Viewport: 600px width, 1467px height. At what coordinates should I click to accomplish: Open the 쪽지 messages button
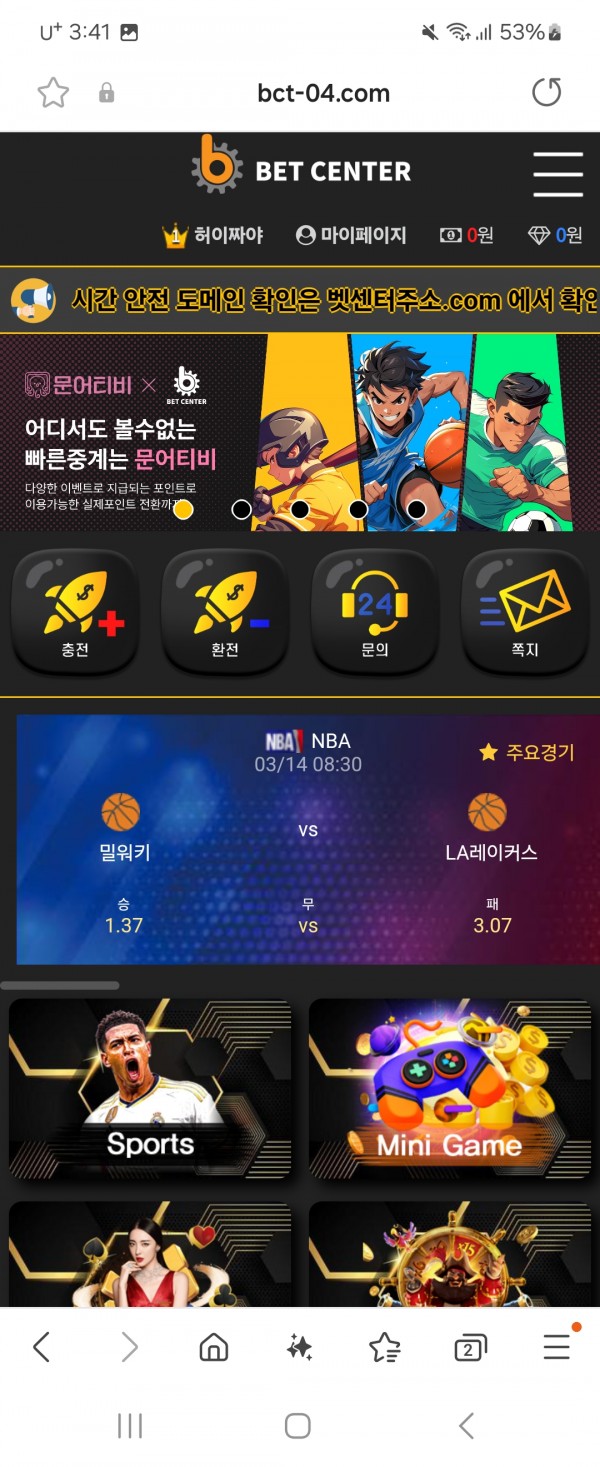pyautogui.click(x=524, y=612)
